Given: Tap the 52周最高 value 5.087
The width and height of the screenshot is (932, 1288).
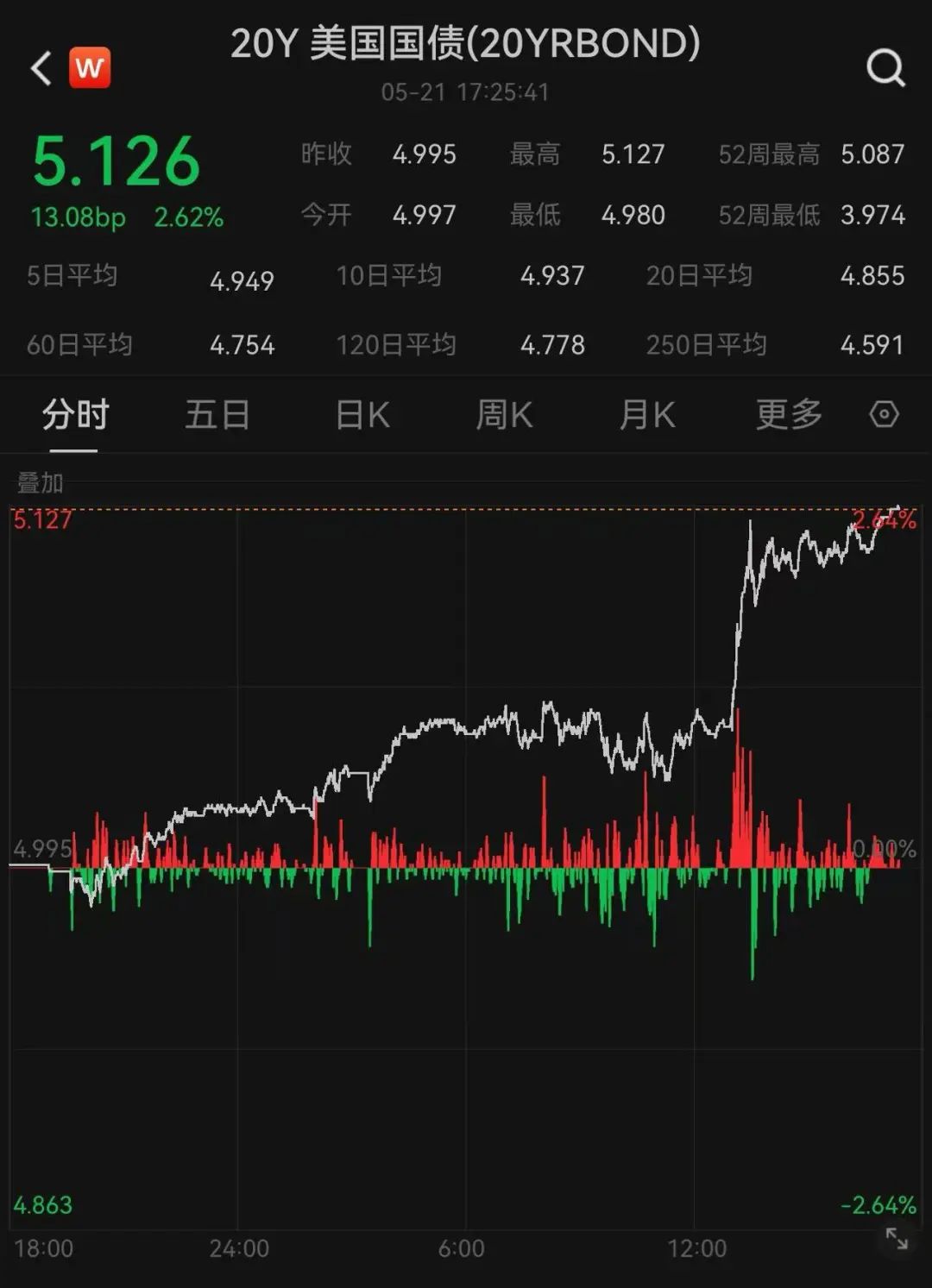Looking at the screenshot, I should click(870, 154).
